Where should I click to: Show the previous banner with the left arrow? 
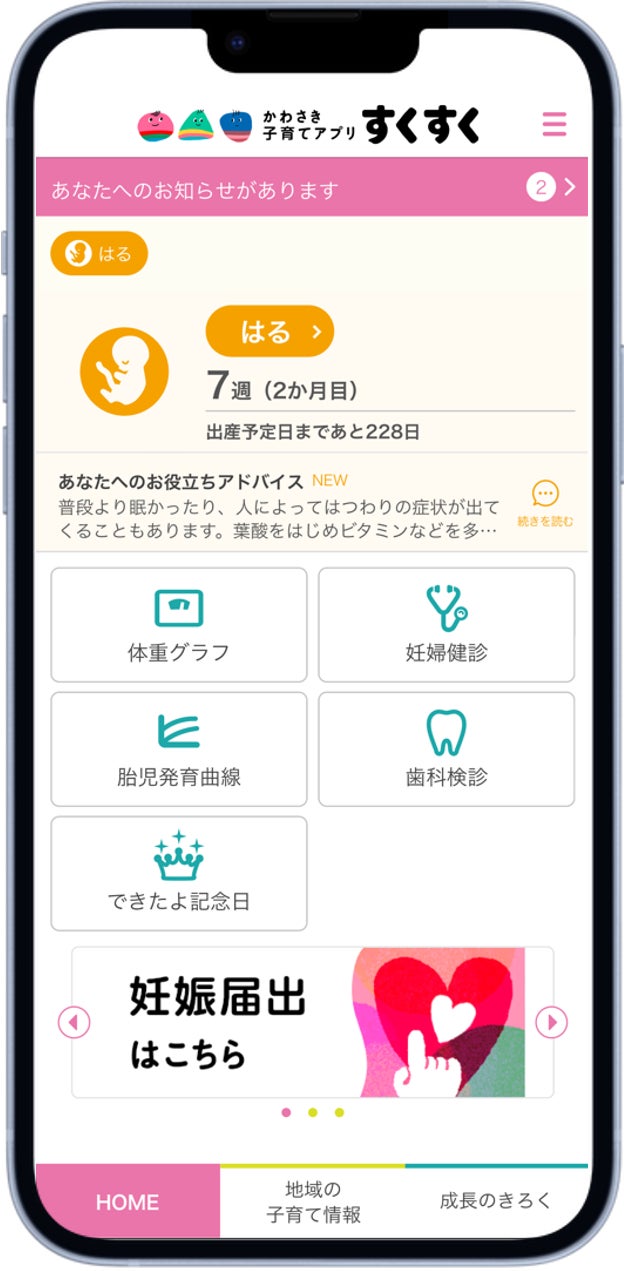coord(74,1022)
